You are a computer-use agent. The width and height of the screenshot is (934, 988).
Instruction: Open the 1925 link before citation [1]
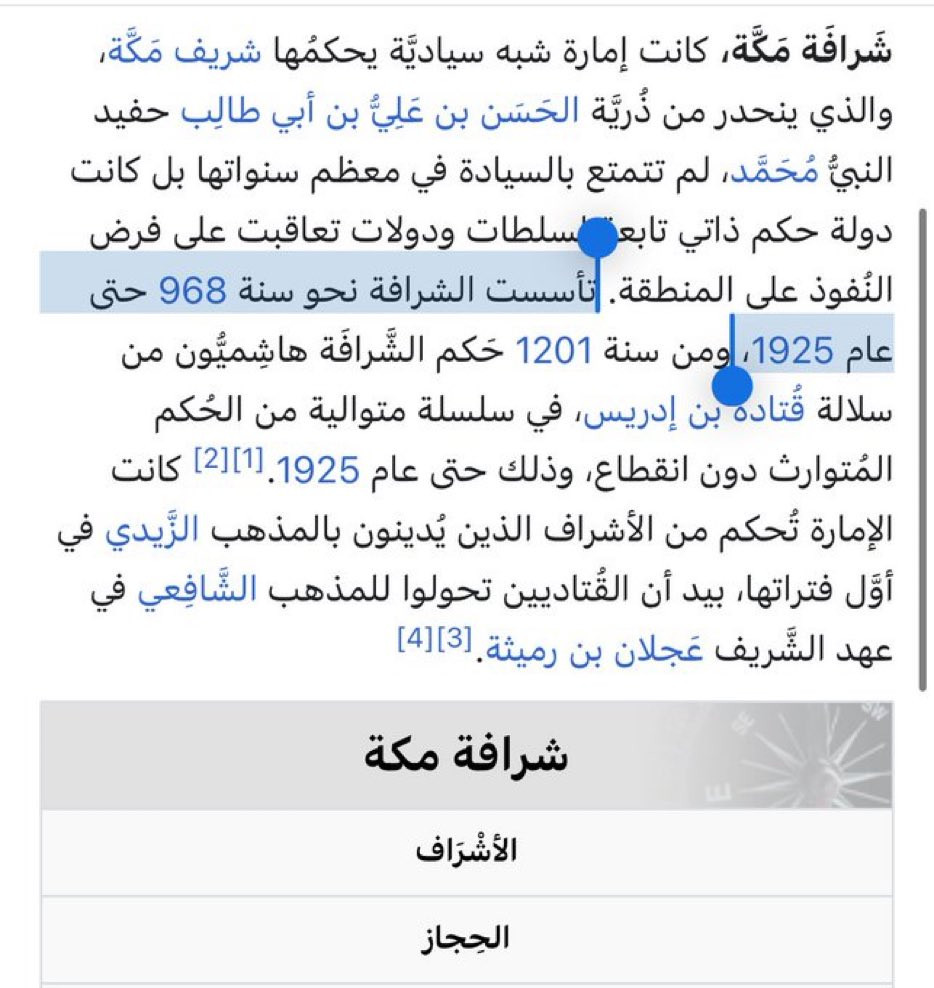coord(318,471)
